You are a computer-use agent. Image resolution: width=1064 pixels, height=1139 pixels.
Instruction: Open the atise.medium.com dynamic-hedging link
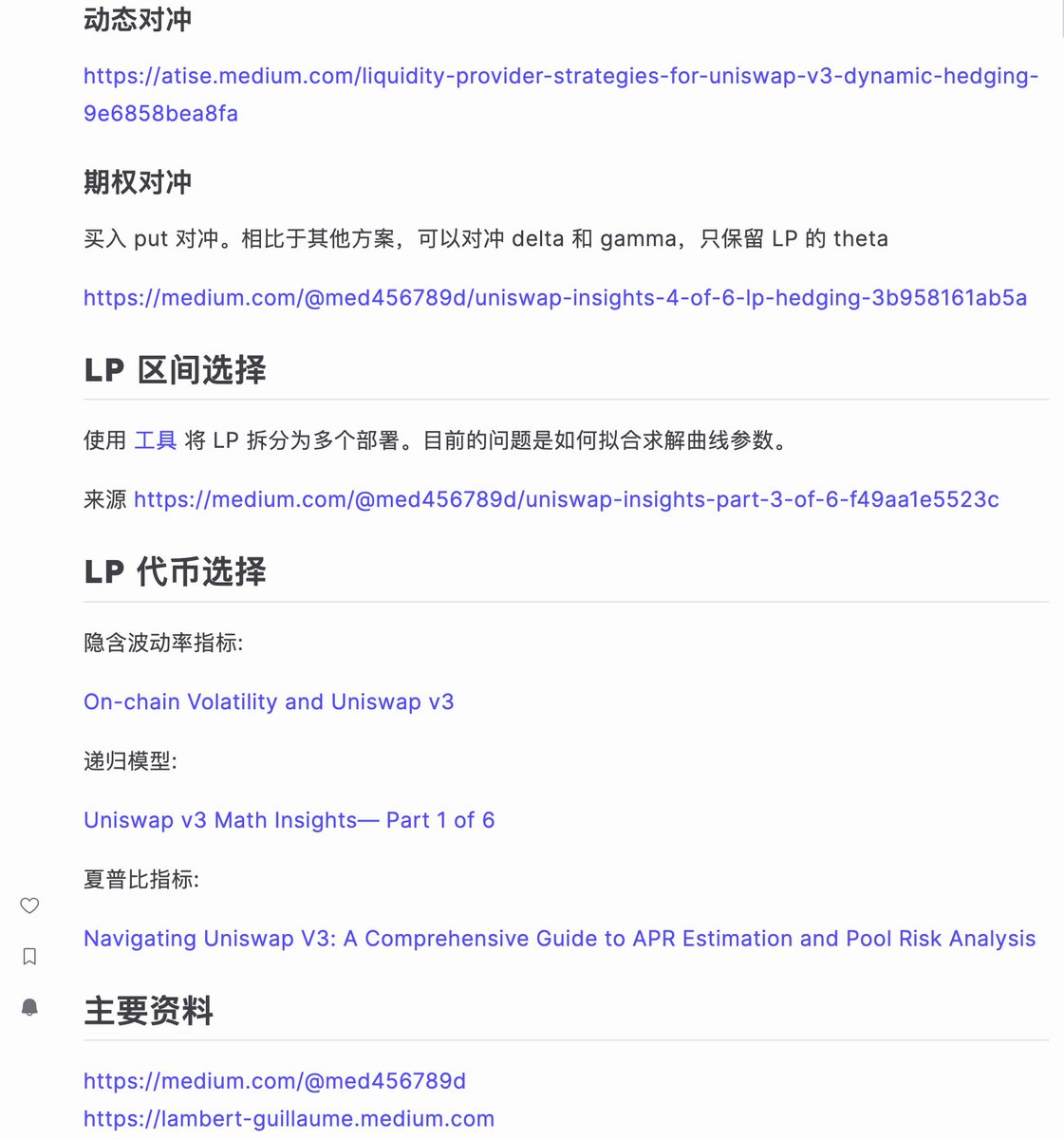pos(560,76)
